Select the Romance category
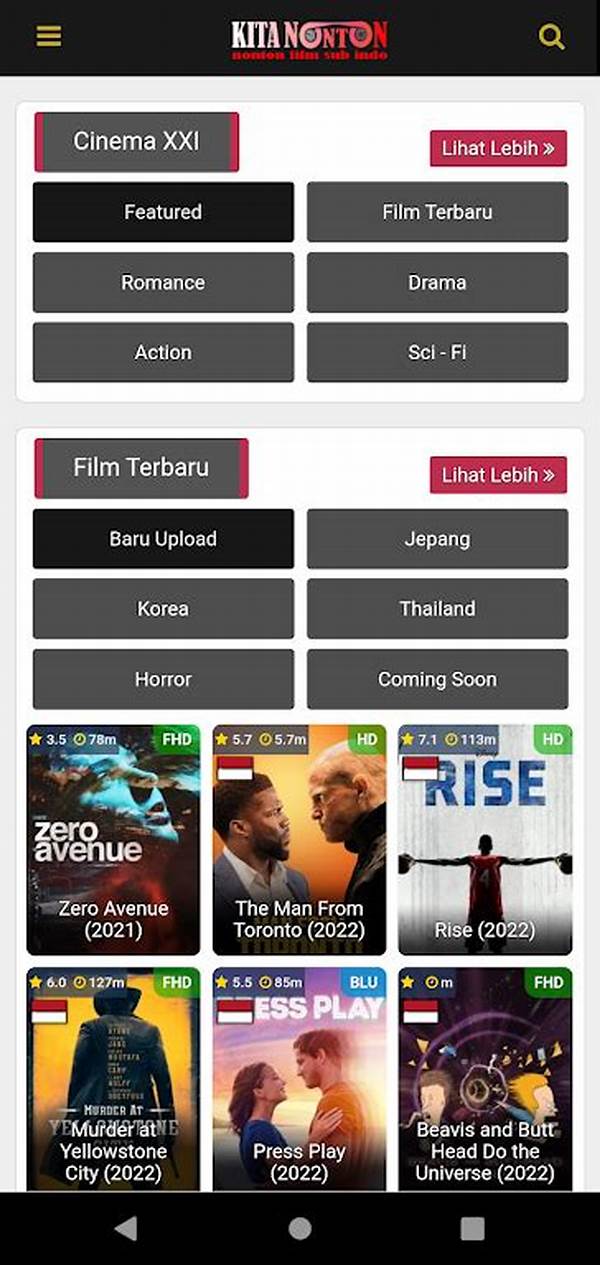 tap(163, 282)
